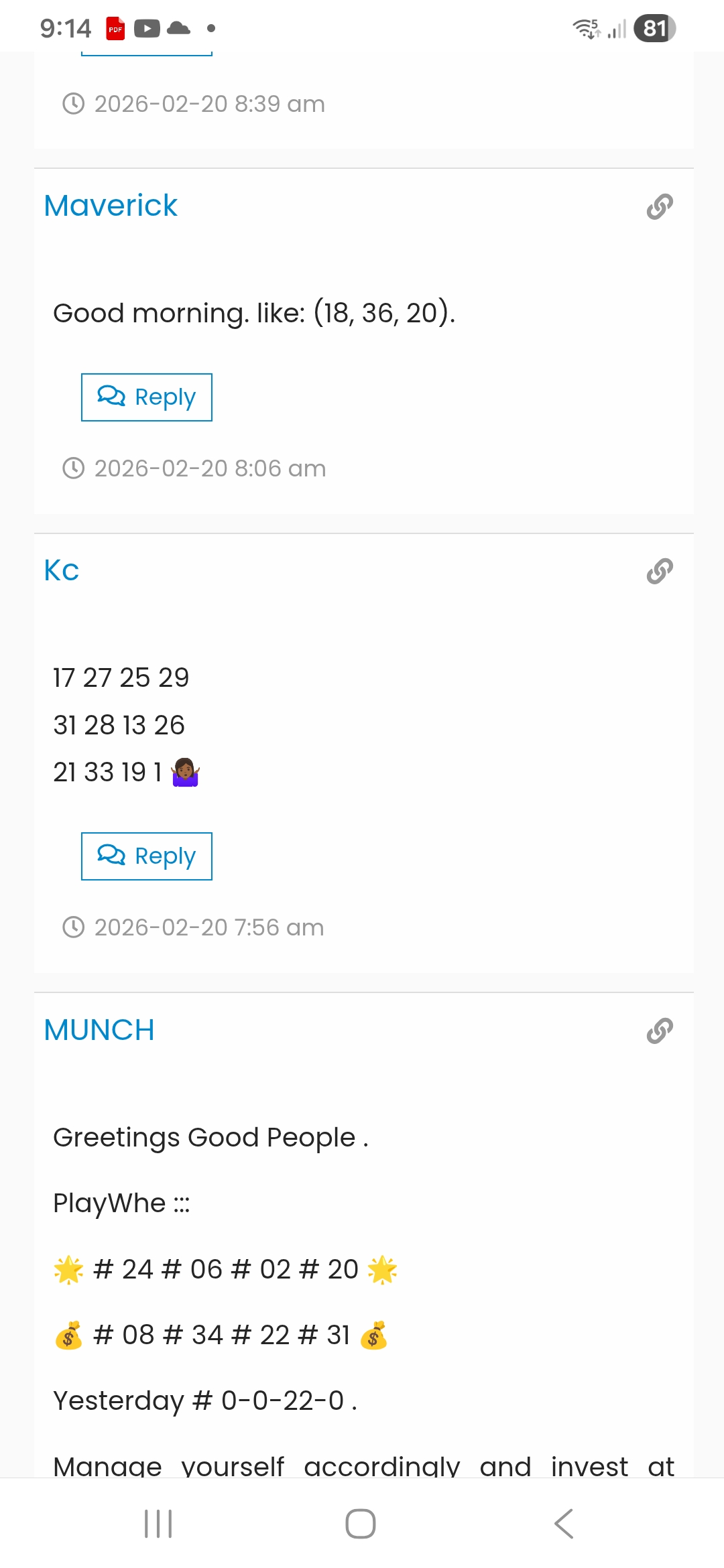Open MUNCH's profile link

99,1030
